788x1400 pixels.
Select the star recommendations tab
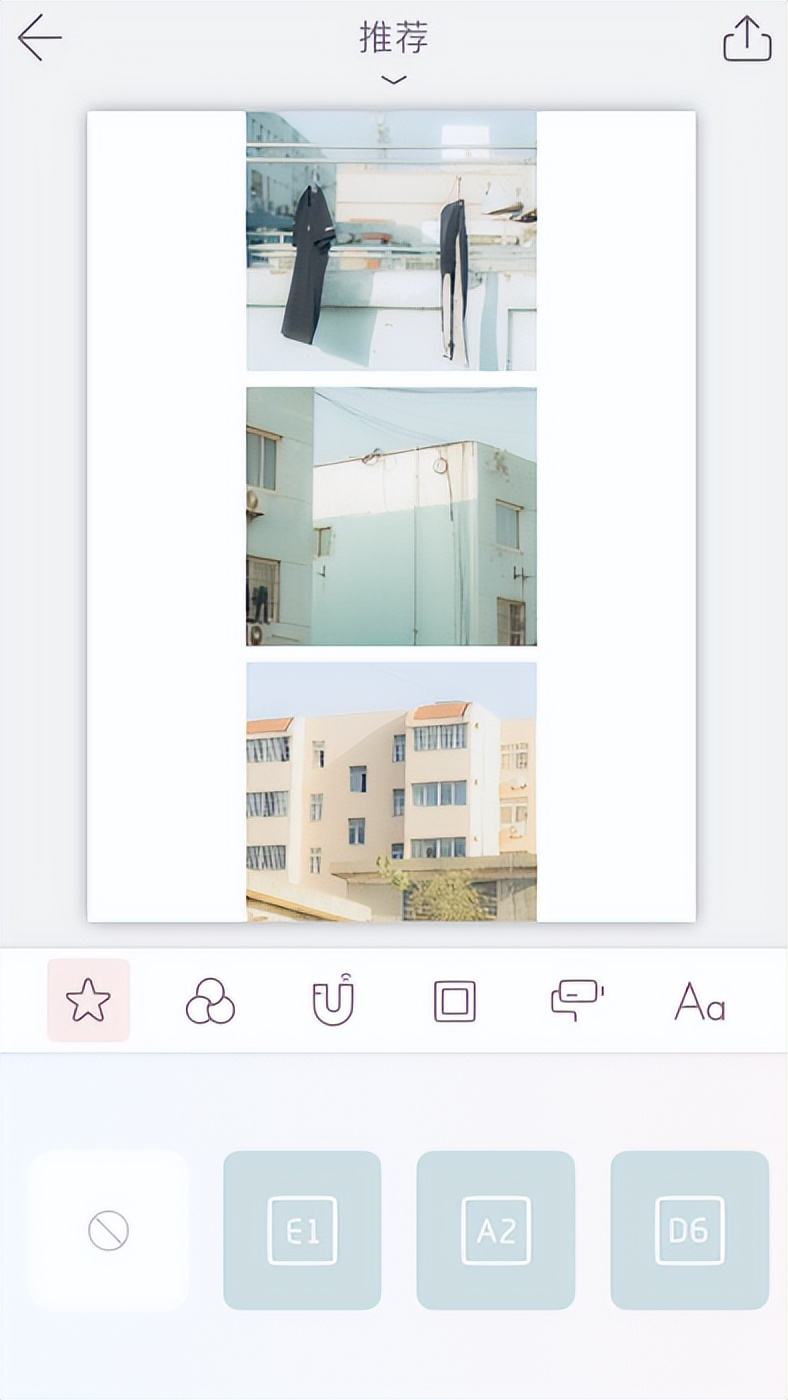(x=88, y=1001)
